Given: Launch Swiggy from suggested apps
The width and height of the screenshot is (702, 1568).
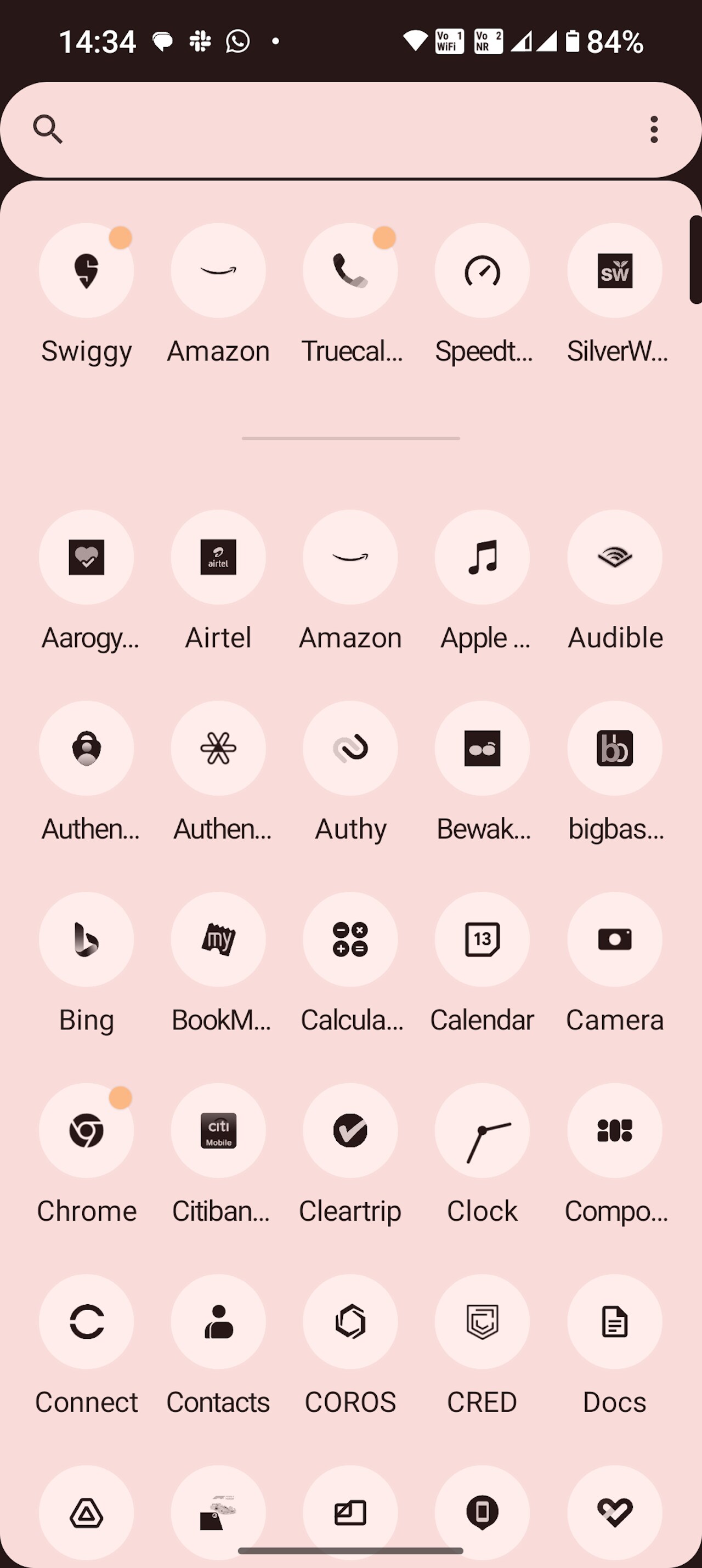Looking at the screenshot, I should point(87,271).
